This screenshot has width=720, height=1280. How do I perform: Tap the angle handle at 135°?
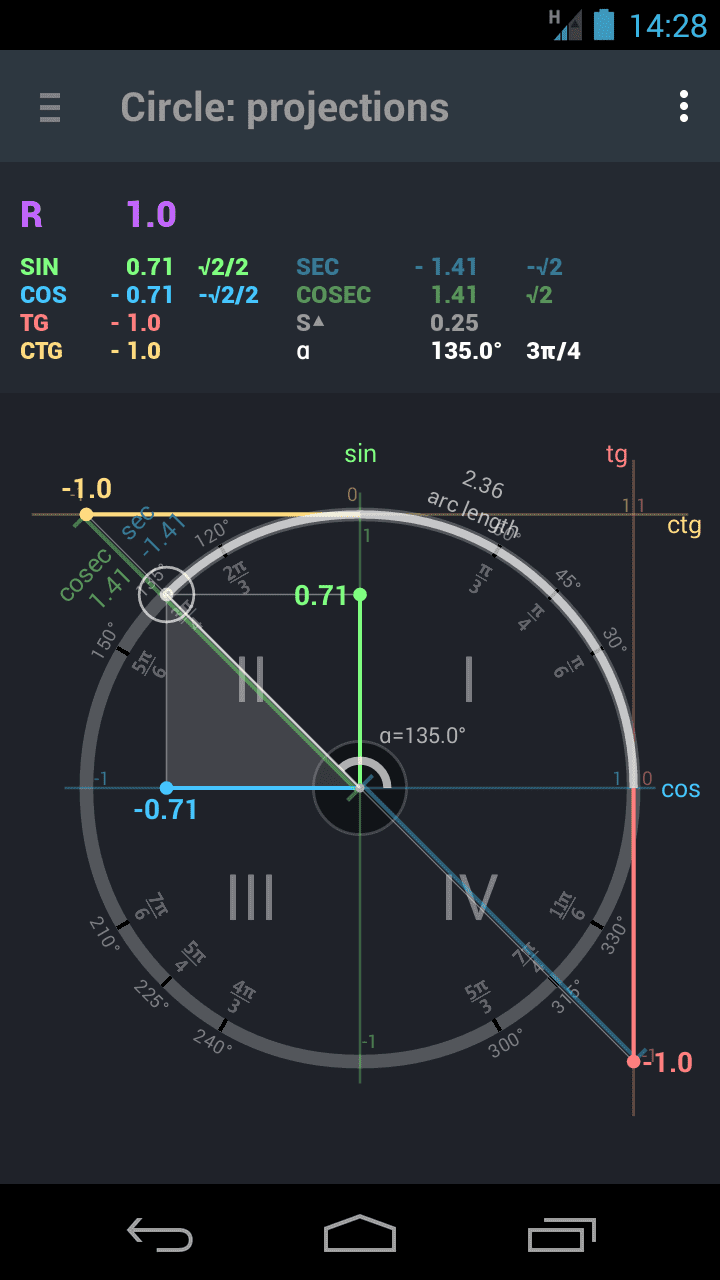point(166,594)
